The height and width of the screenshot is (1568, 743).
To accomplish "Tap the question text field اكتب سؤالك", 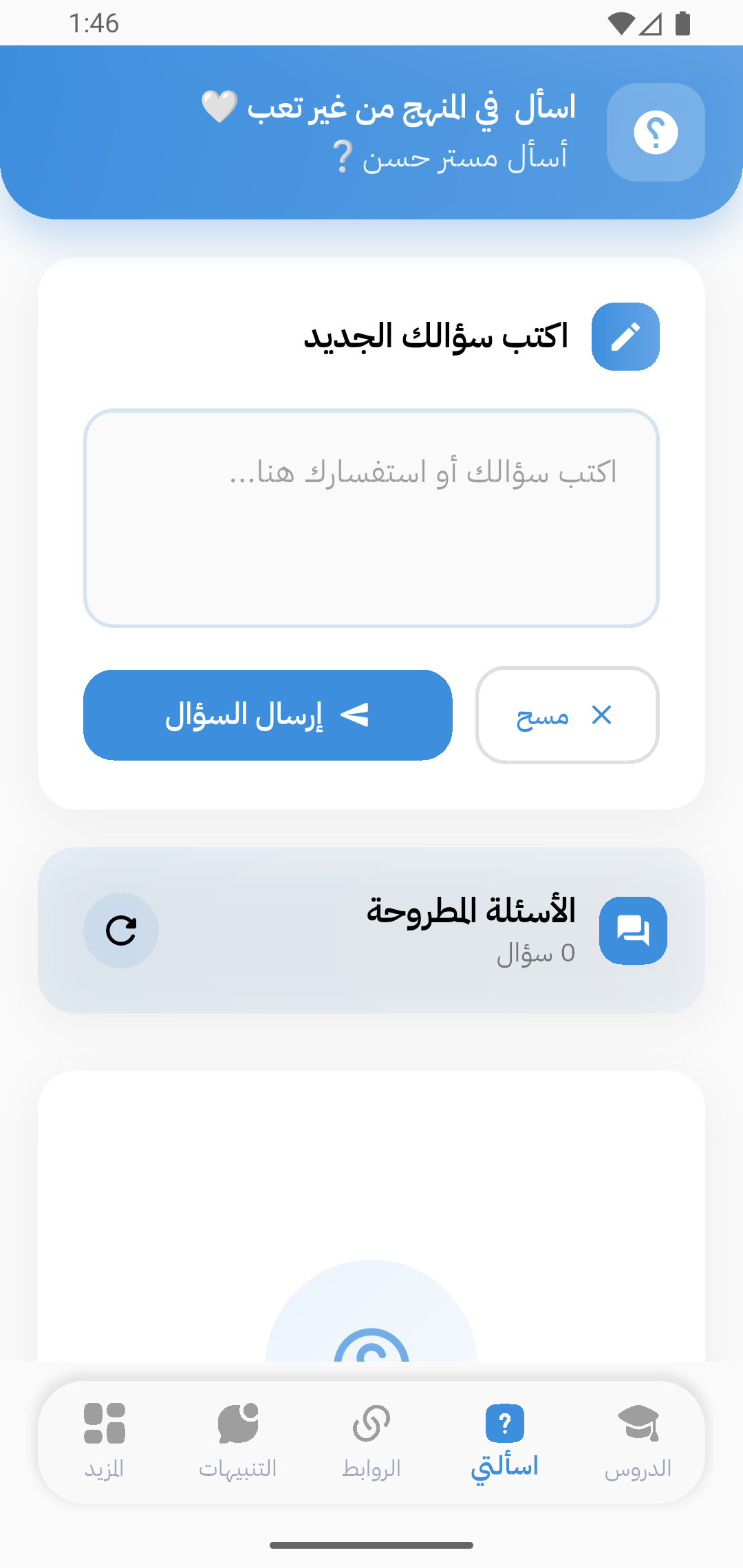I will (371, 518).
